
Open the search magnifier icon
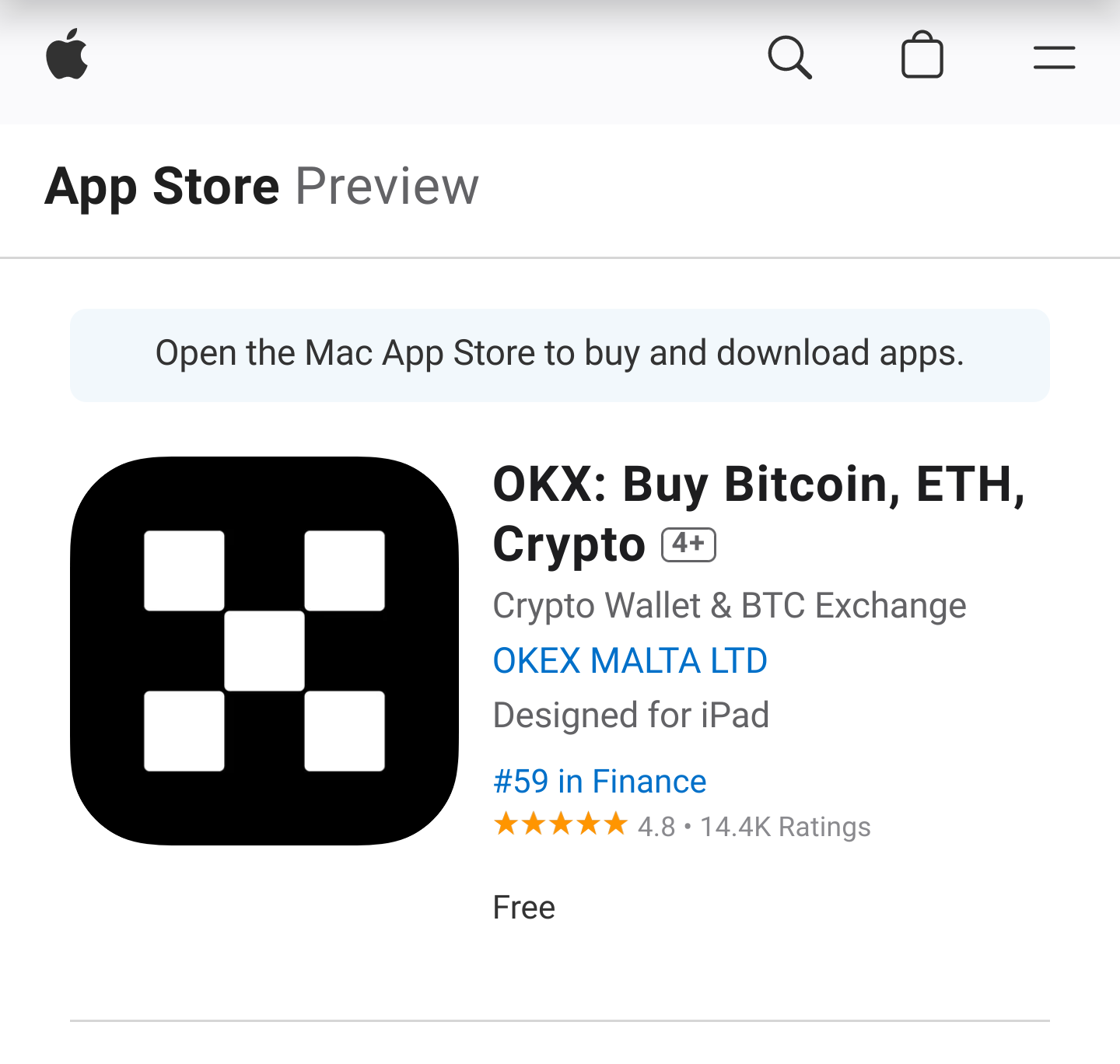(789, 57)
